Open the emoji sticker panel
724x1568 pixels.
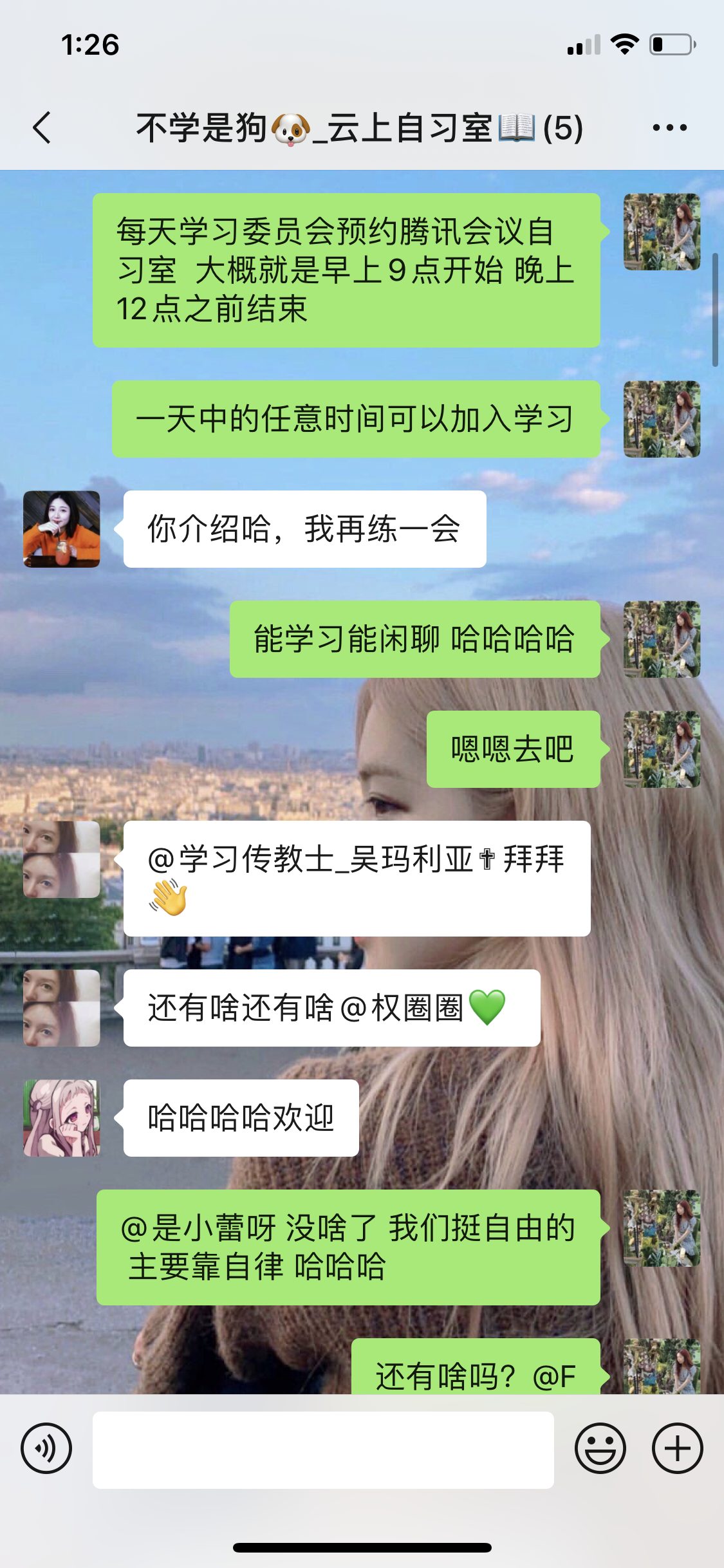(x=600, y=1449)
